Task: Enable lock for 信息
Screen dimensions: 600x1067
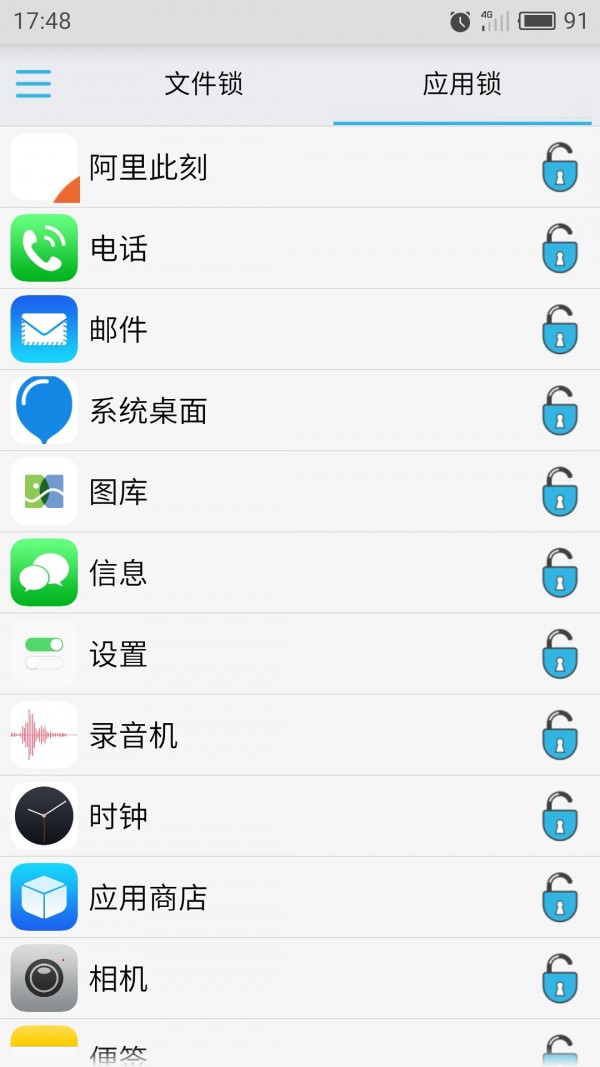Action: click(560, 572)
